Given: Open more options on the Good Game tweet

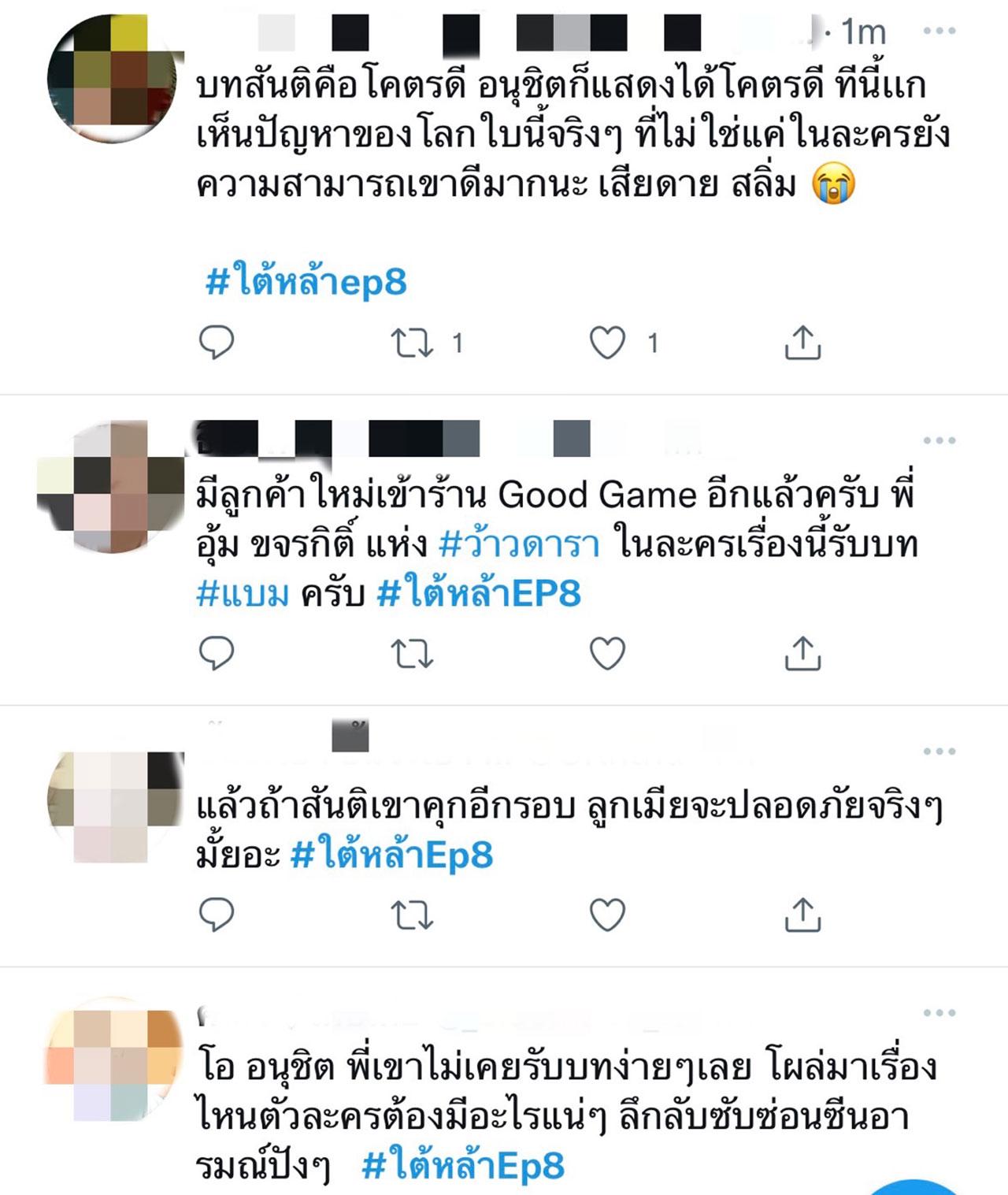Looking at the screenshot, I should tap(939, 440).
